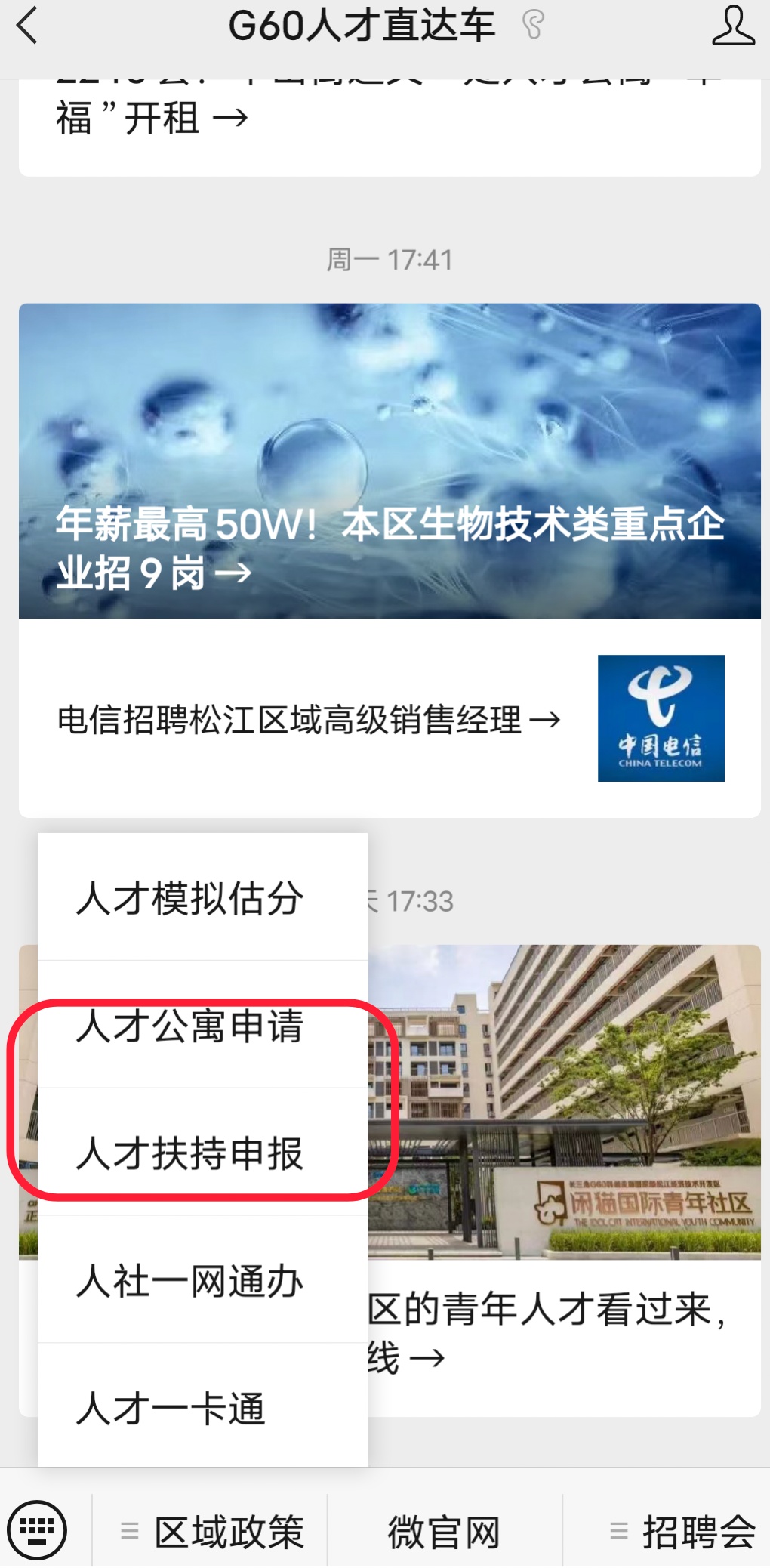Select 人才模拟估分 from the menu
This screenshot has height=1568, width=770.
190,898
